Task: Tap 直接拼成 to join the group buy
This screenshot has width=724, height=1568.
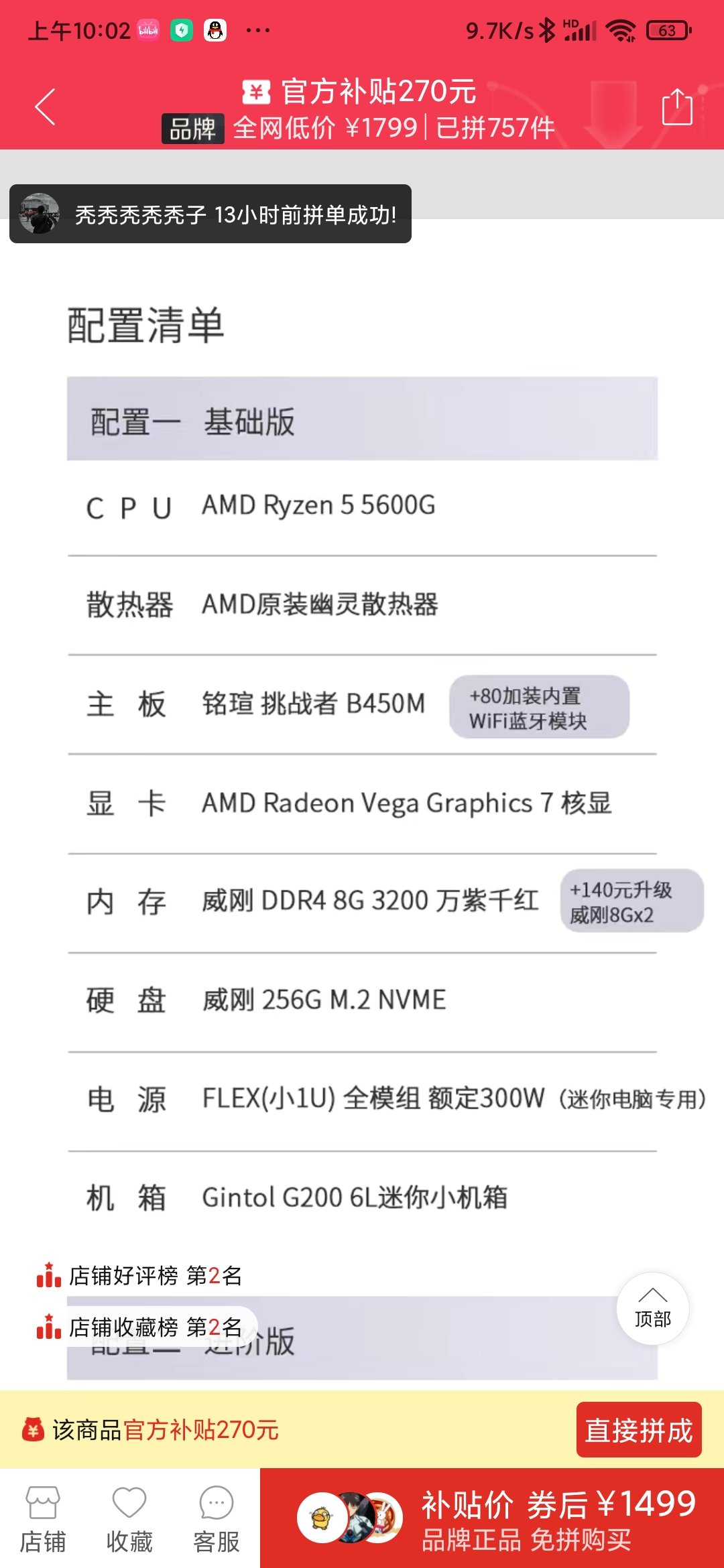Action: pyautogui.click(x=638, y=1430)
